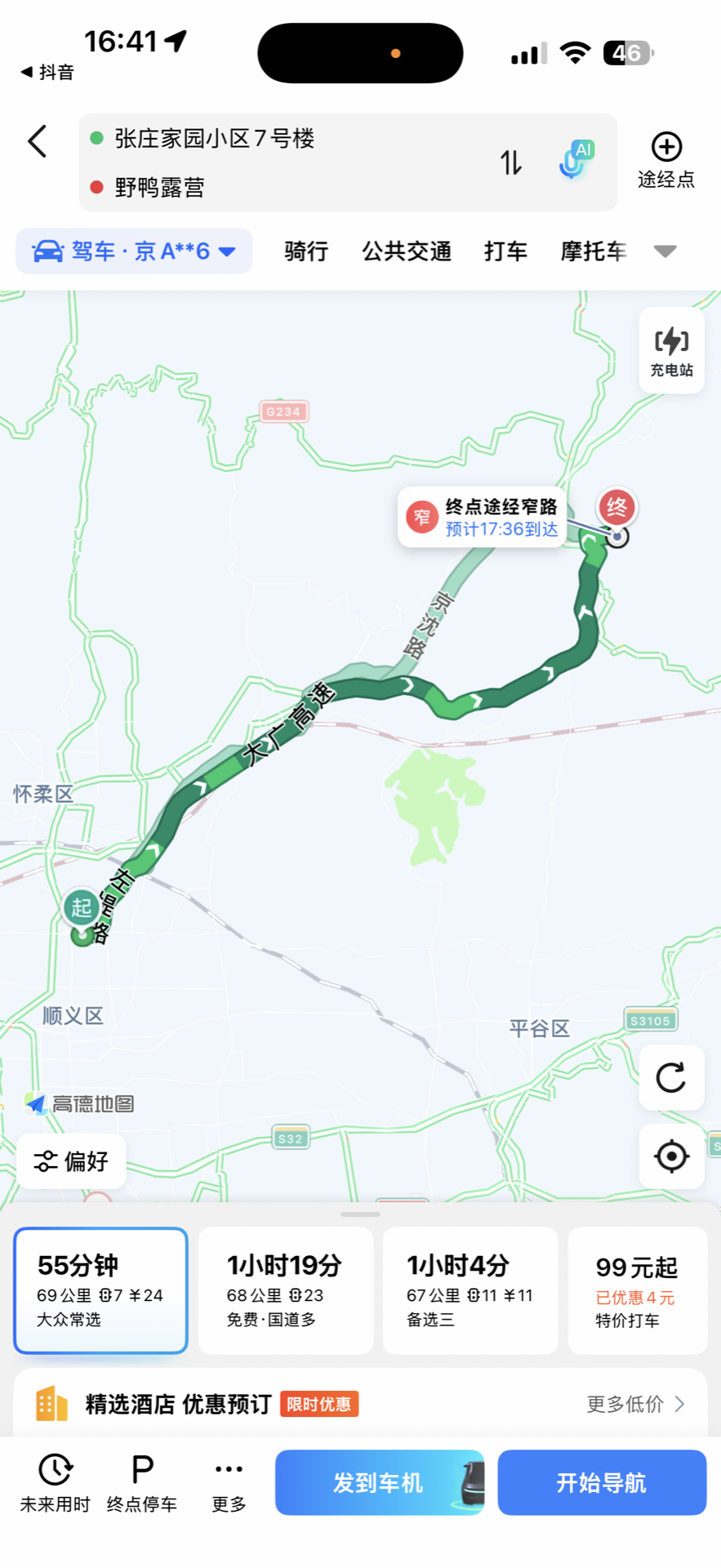Open the hidden travel modes arrow

pyautogui.click(x=665, y=251)
